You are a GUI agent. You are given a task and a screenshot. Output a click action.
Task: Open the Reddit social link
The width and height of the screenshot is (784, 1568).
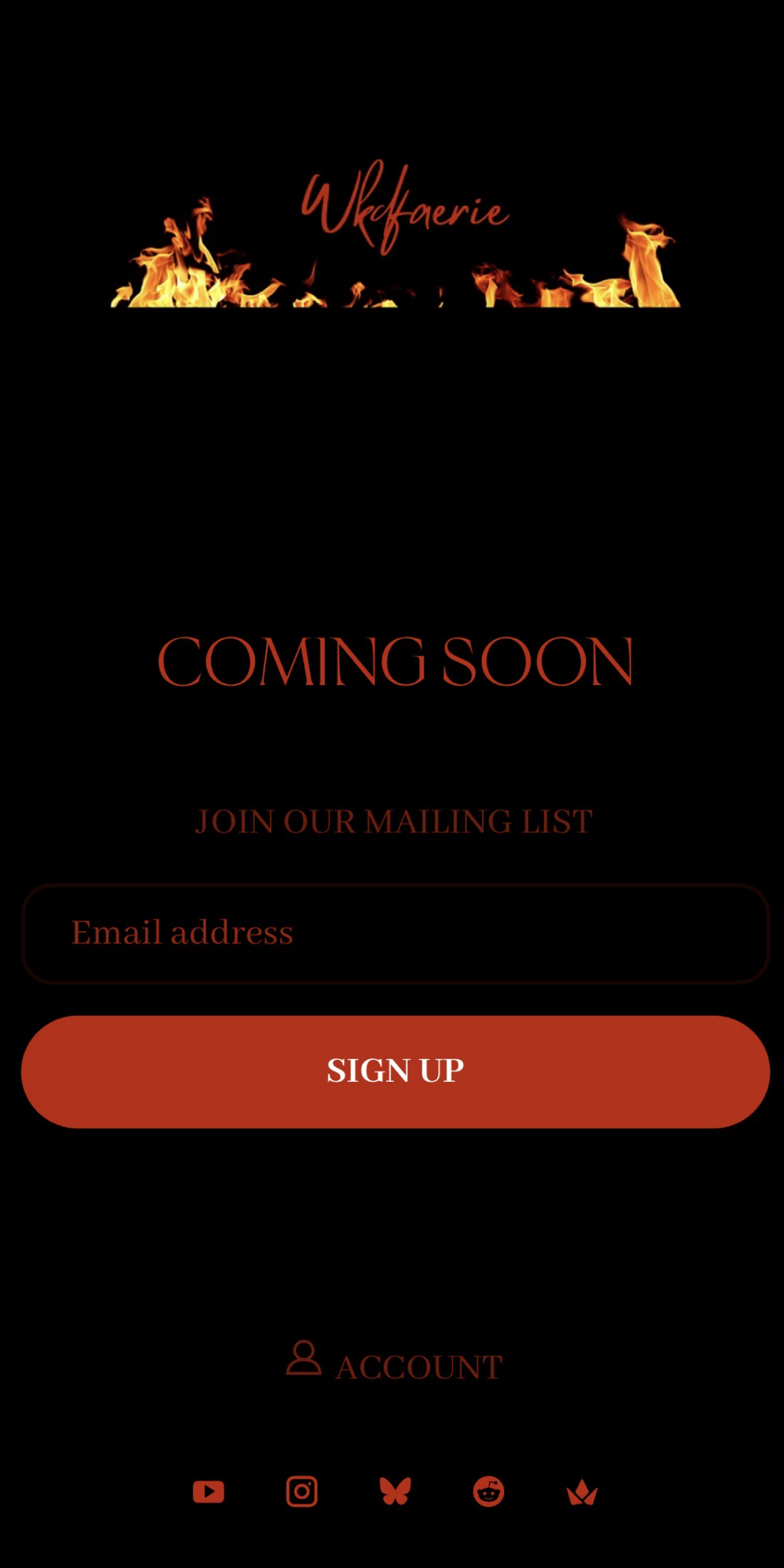(488, 1491)
